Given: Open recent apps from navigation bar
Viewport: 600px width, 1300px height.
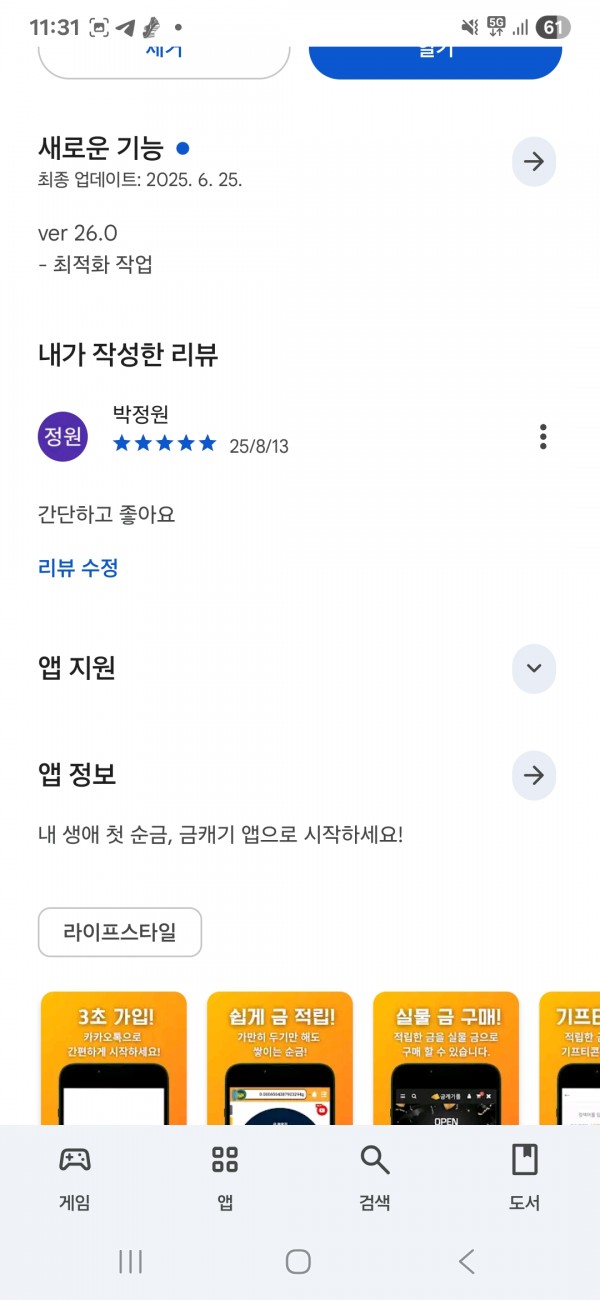Looking at the screenshot, I should [130, 1261].
